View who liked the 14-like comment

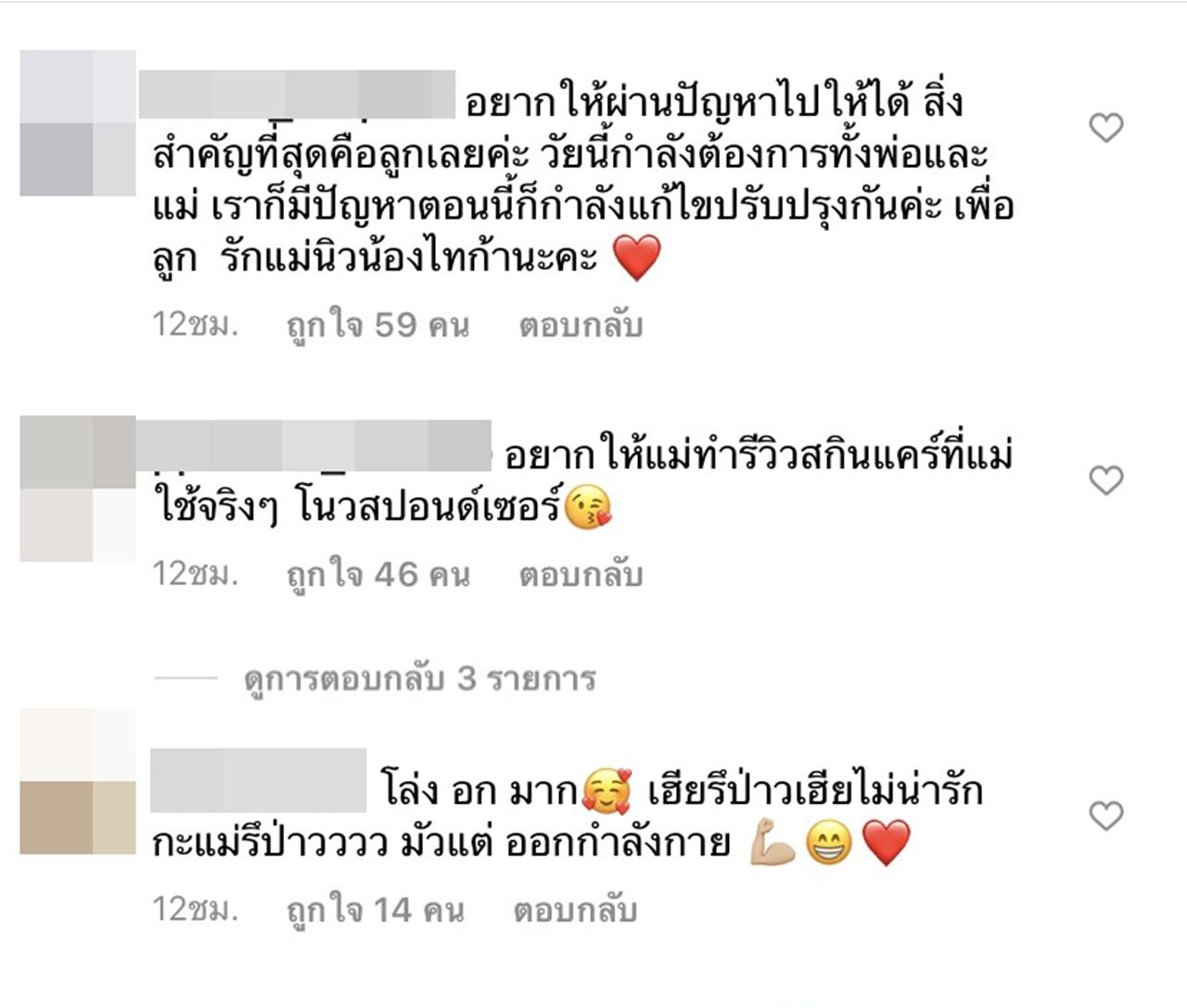coord(375,911)
